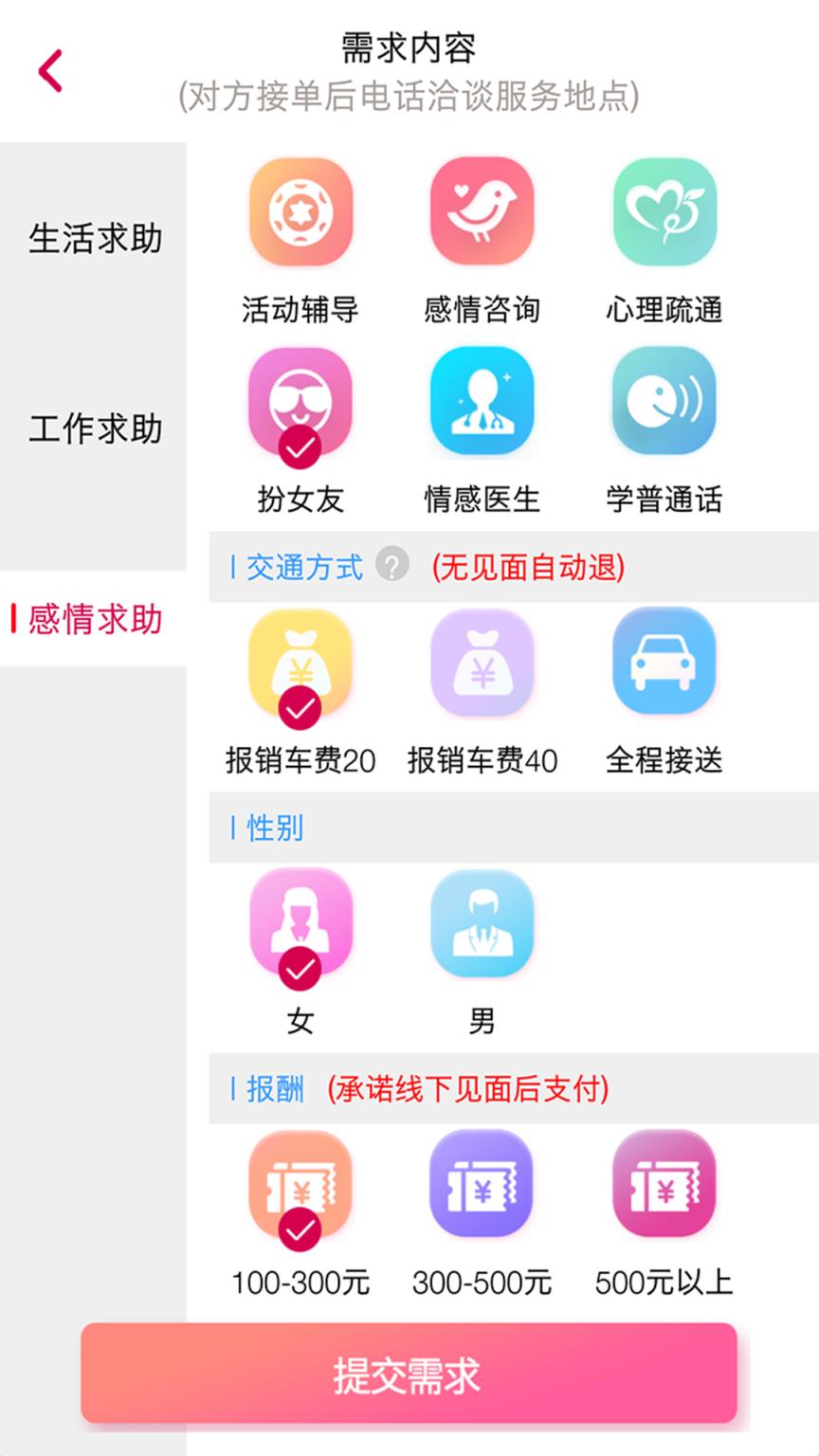819x1456 pixels.
Task: Open the 交通方式 help question mark
Action: tap(391, 566)
